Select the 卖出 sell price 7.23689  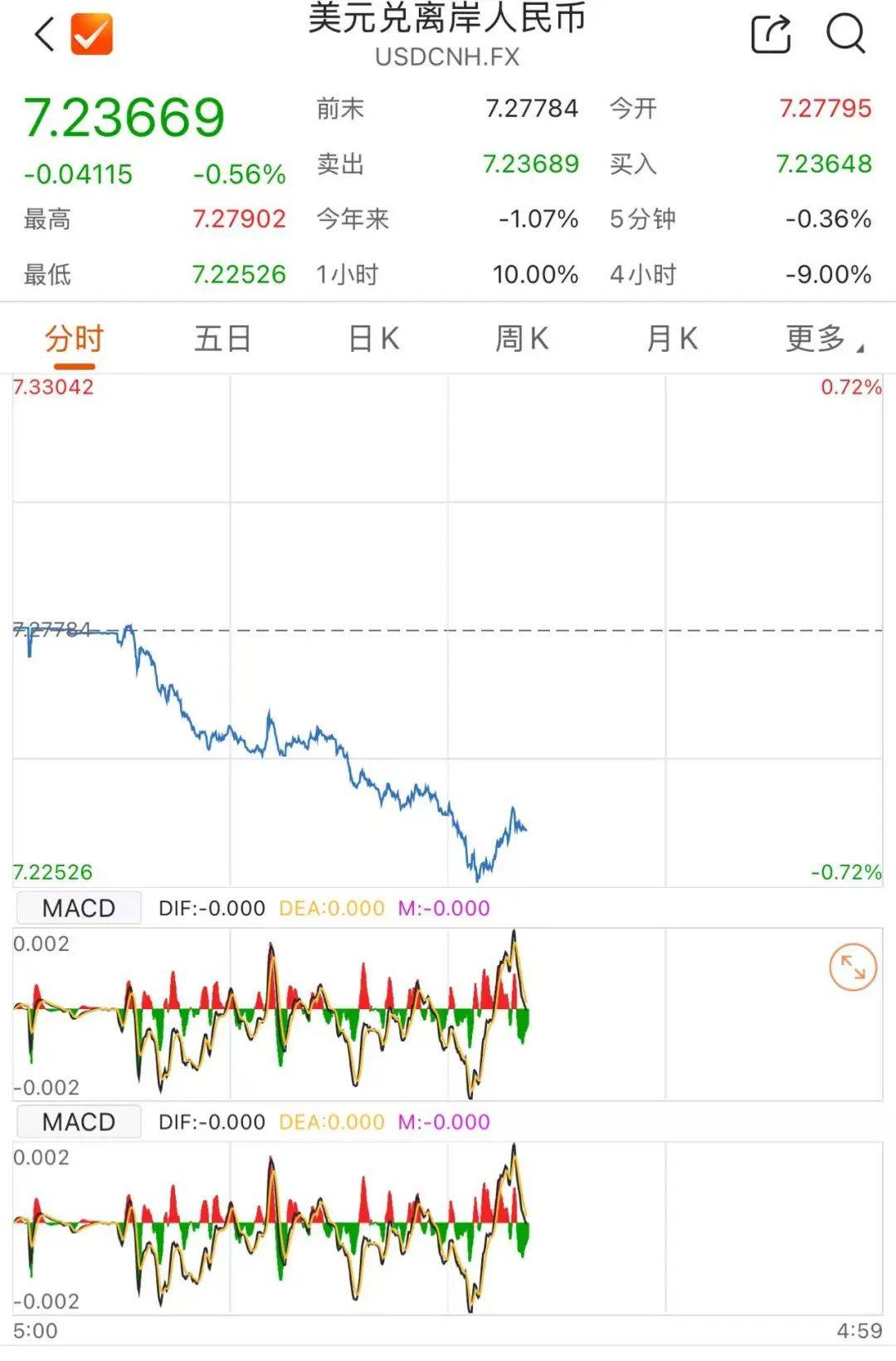point(533,166)
